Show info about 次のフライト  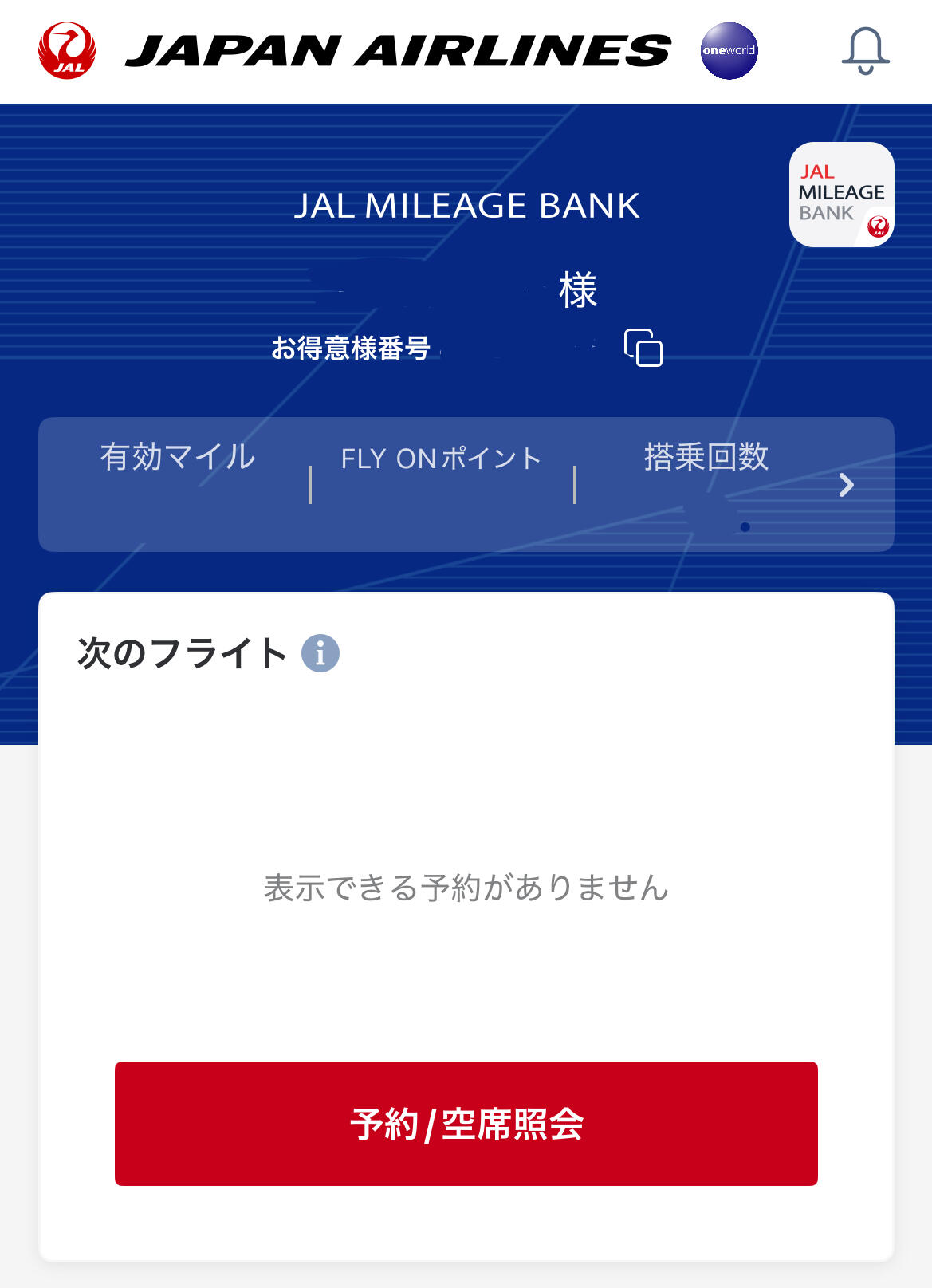coord(320,654)
